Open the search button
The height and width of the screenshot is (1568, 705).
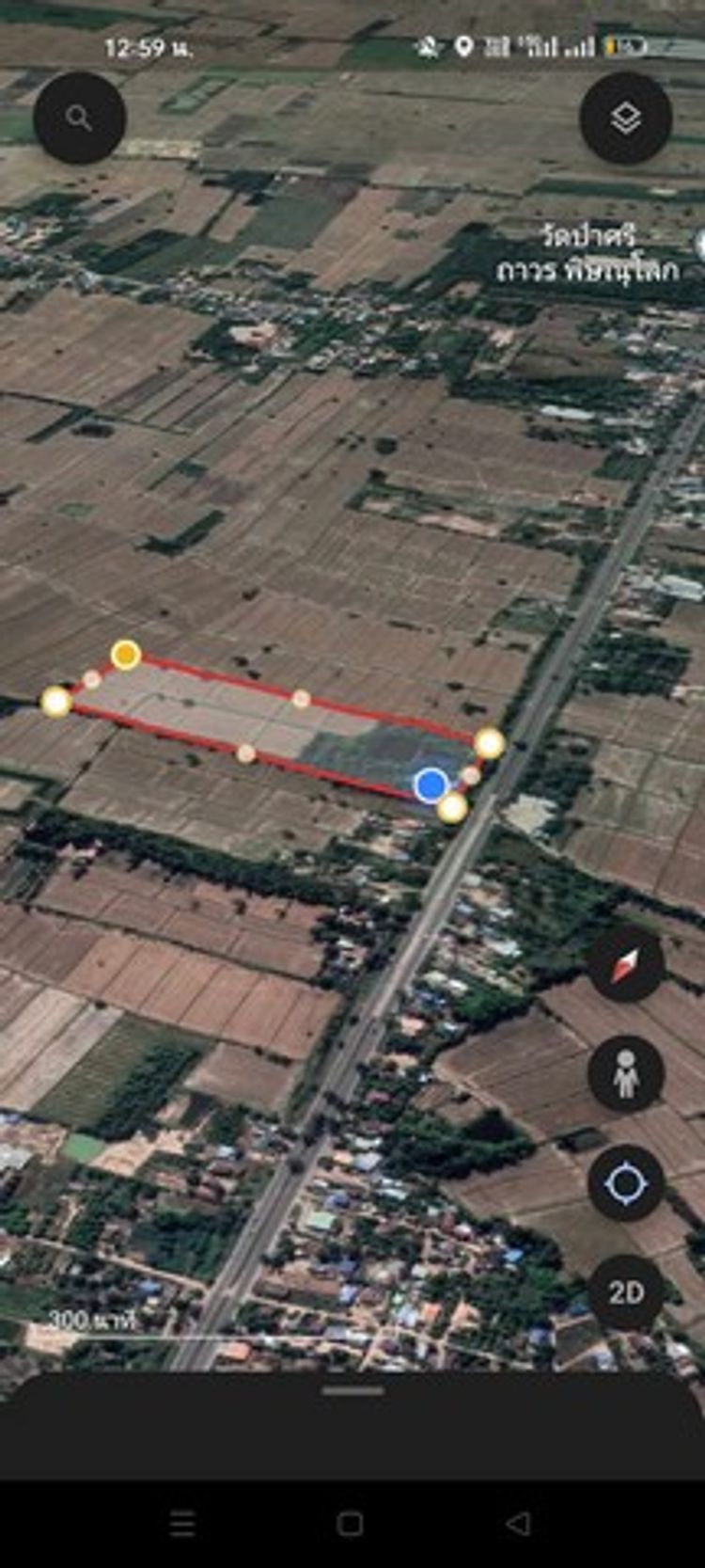(79, 119)
